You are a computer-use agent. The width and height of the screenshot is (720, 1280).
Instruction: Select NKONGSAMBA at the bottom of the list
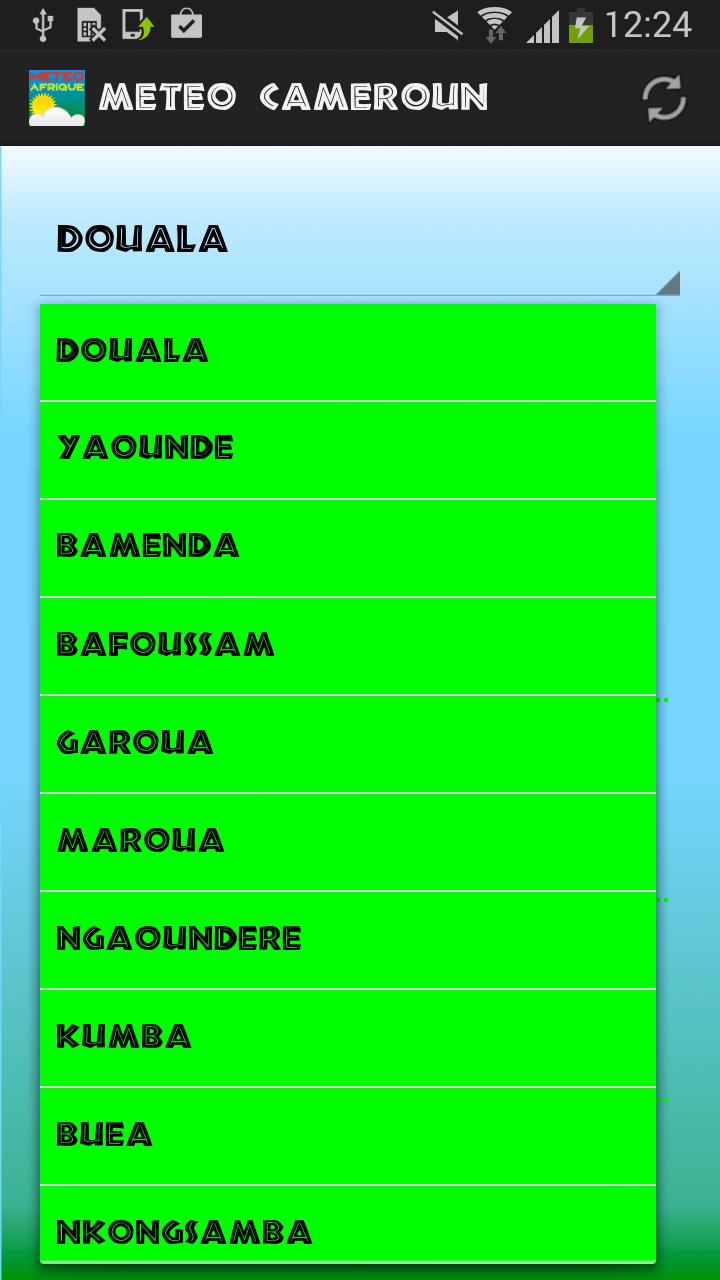point(347,1232)
